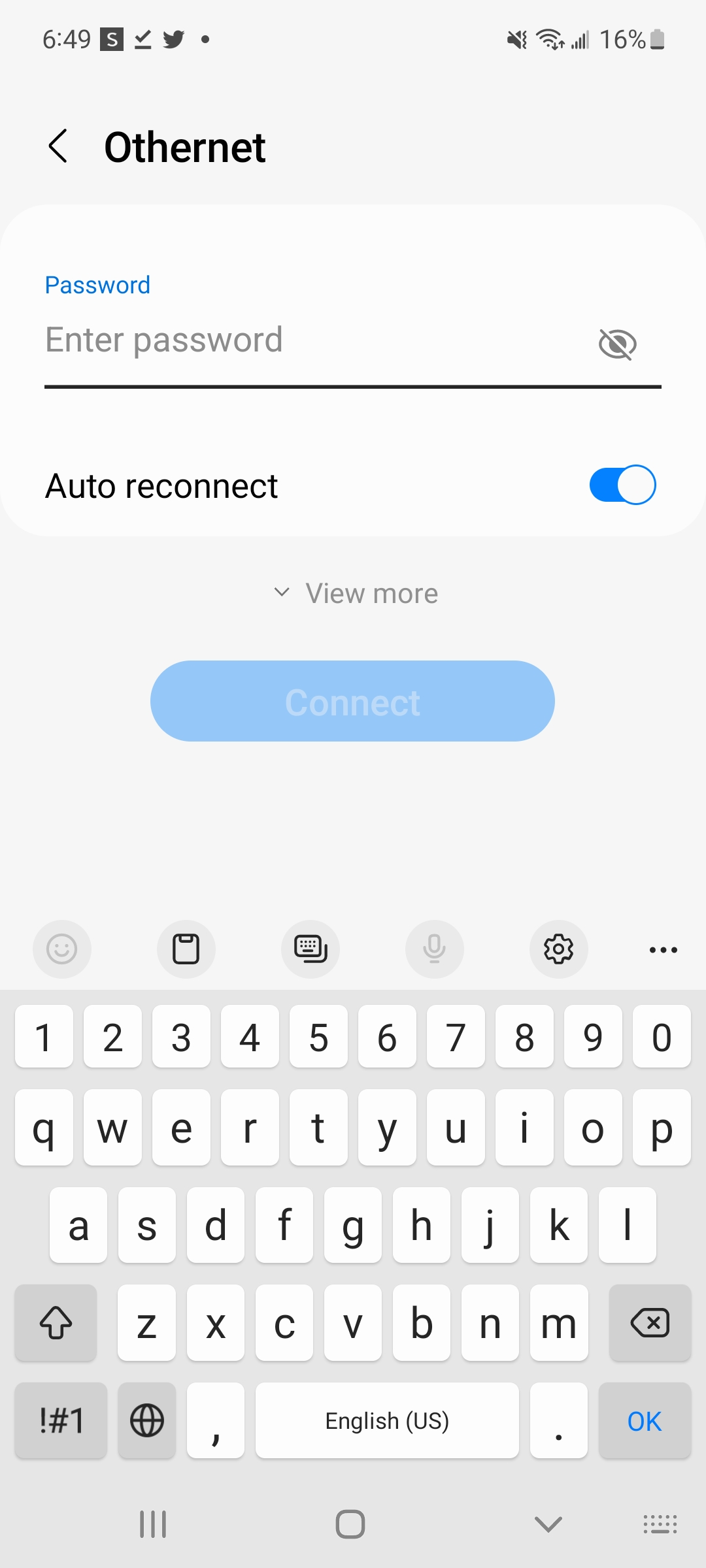Go back from the Othernet screen
The image size is (706, 1568).
pos(58,146)
